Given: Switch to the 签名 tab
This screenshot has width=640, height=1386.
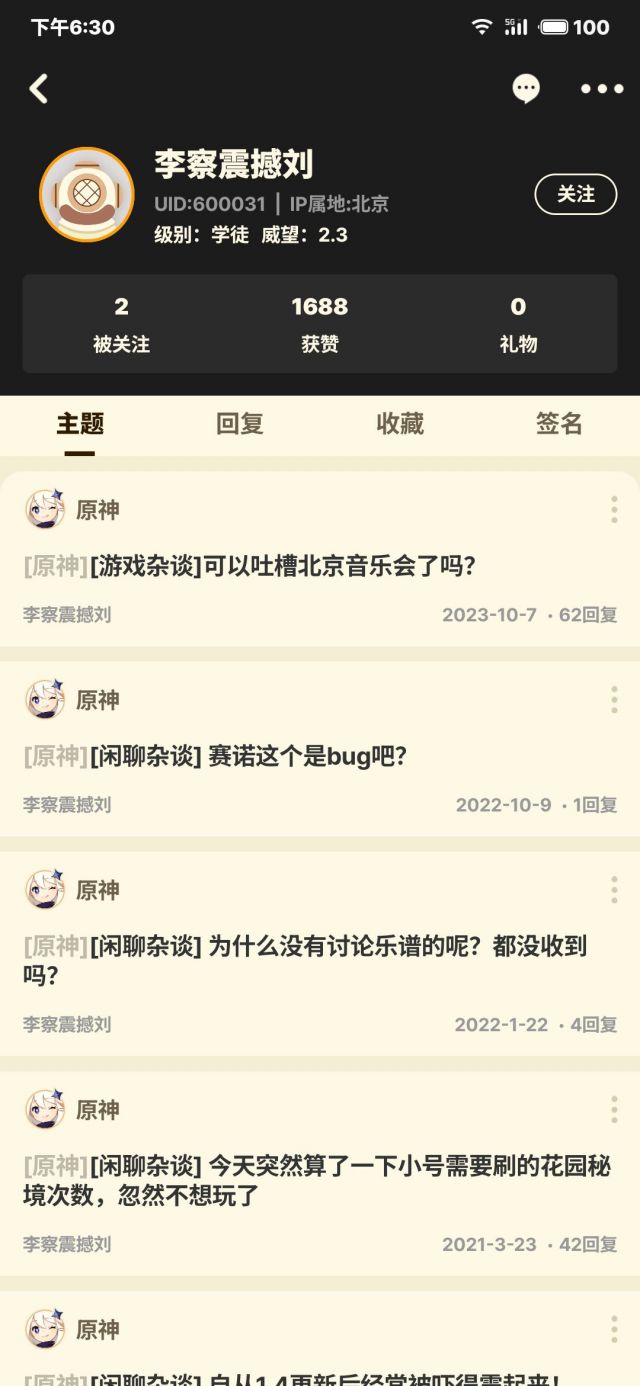Looking at the screenshot, I should coord(559,424).
